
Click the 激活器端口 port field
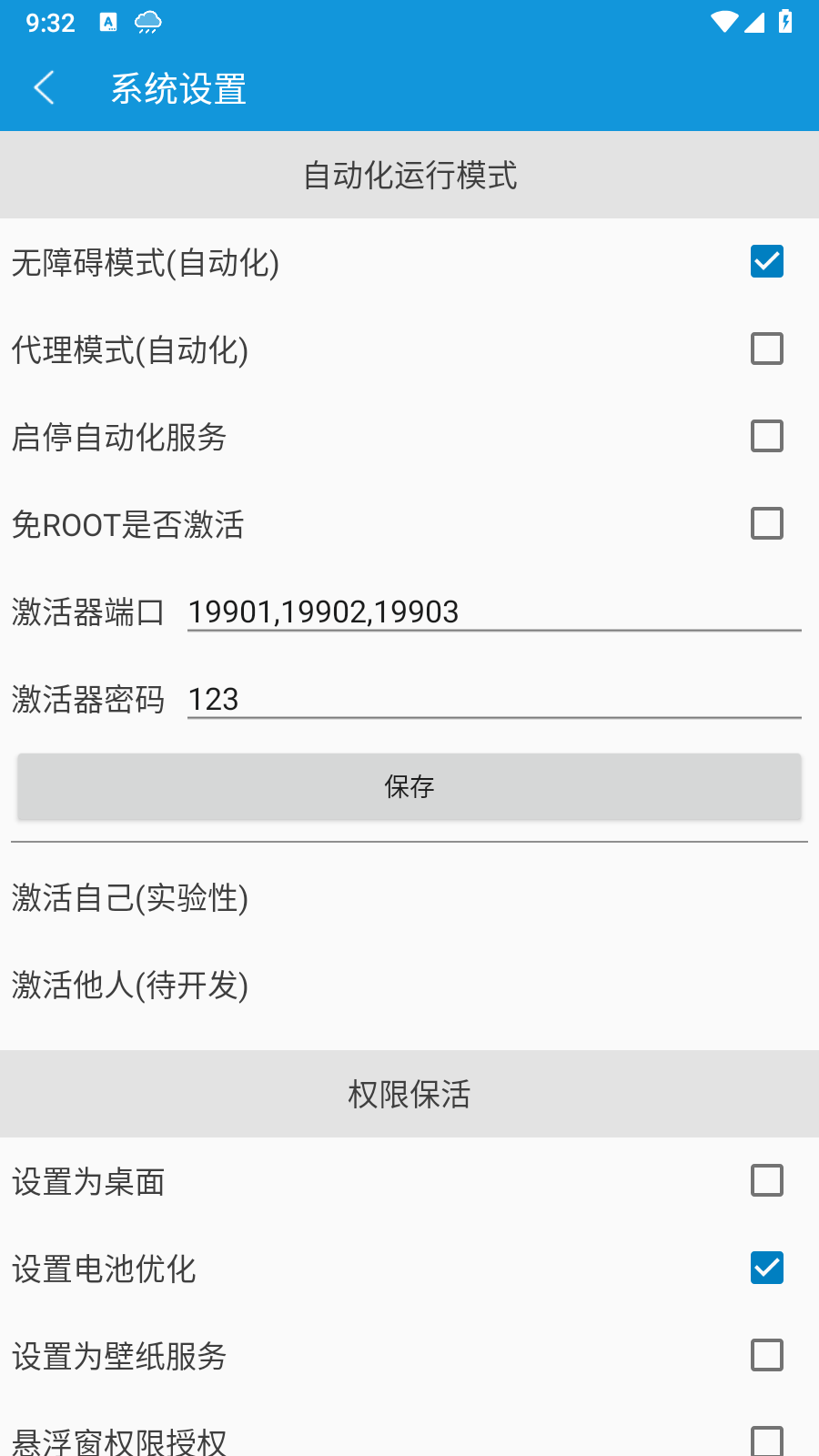pos(494,612)
